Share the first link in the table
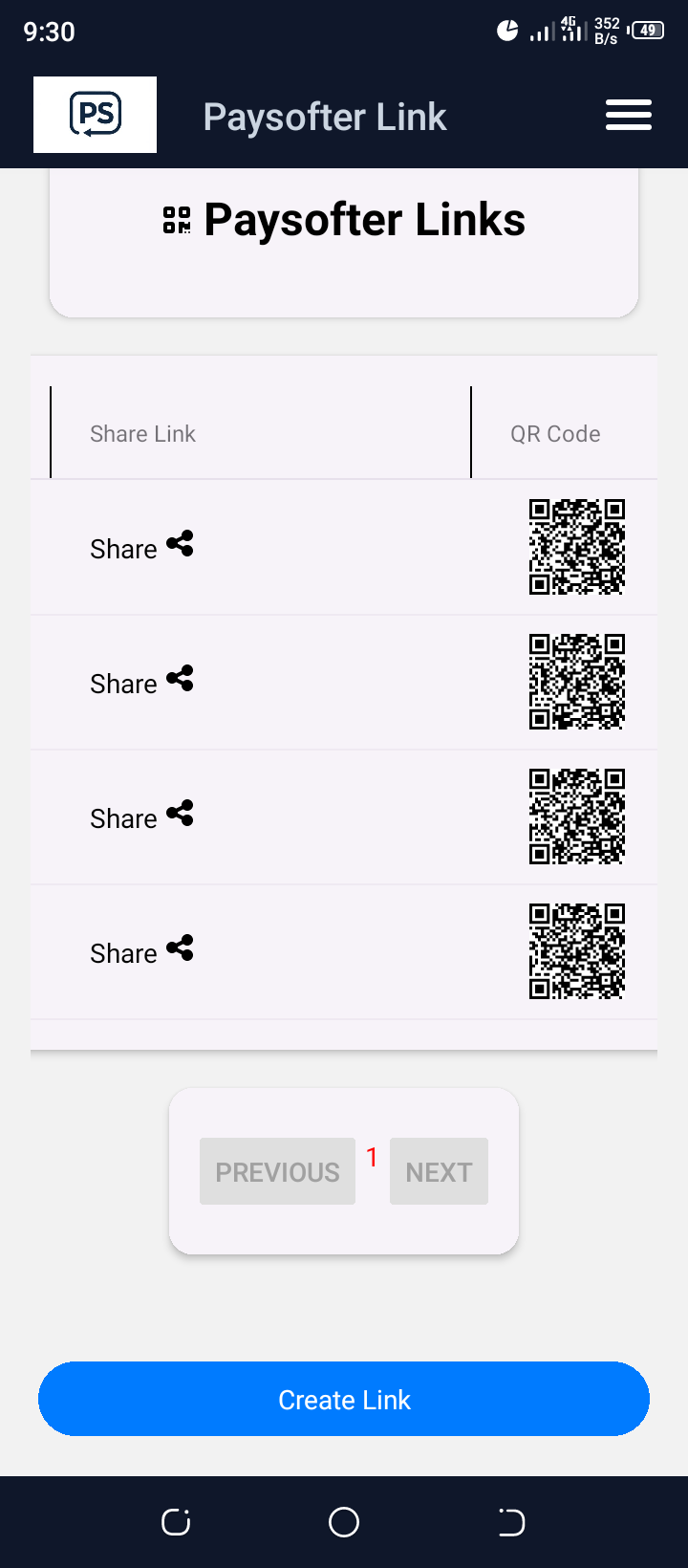Image resolution: width=688 pixels, height=1568 pixels. click(142, 547)
